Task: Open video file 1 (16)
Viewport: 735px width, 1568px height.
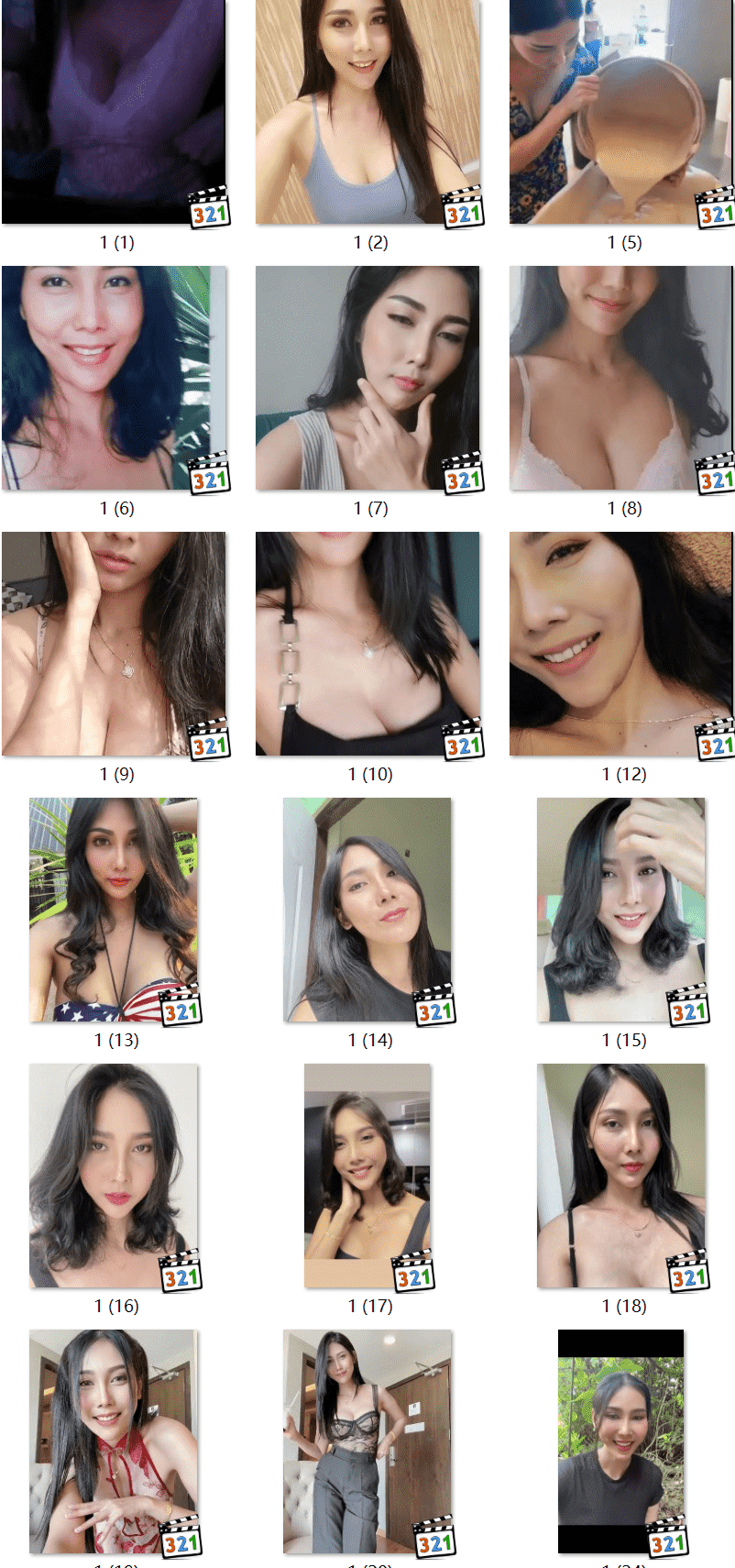Action: pyautogui.click(x=115, y=1176)
